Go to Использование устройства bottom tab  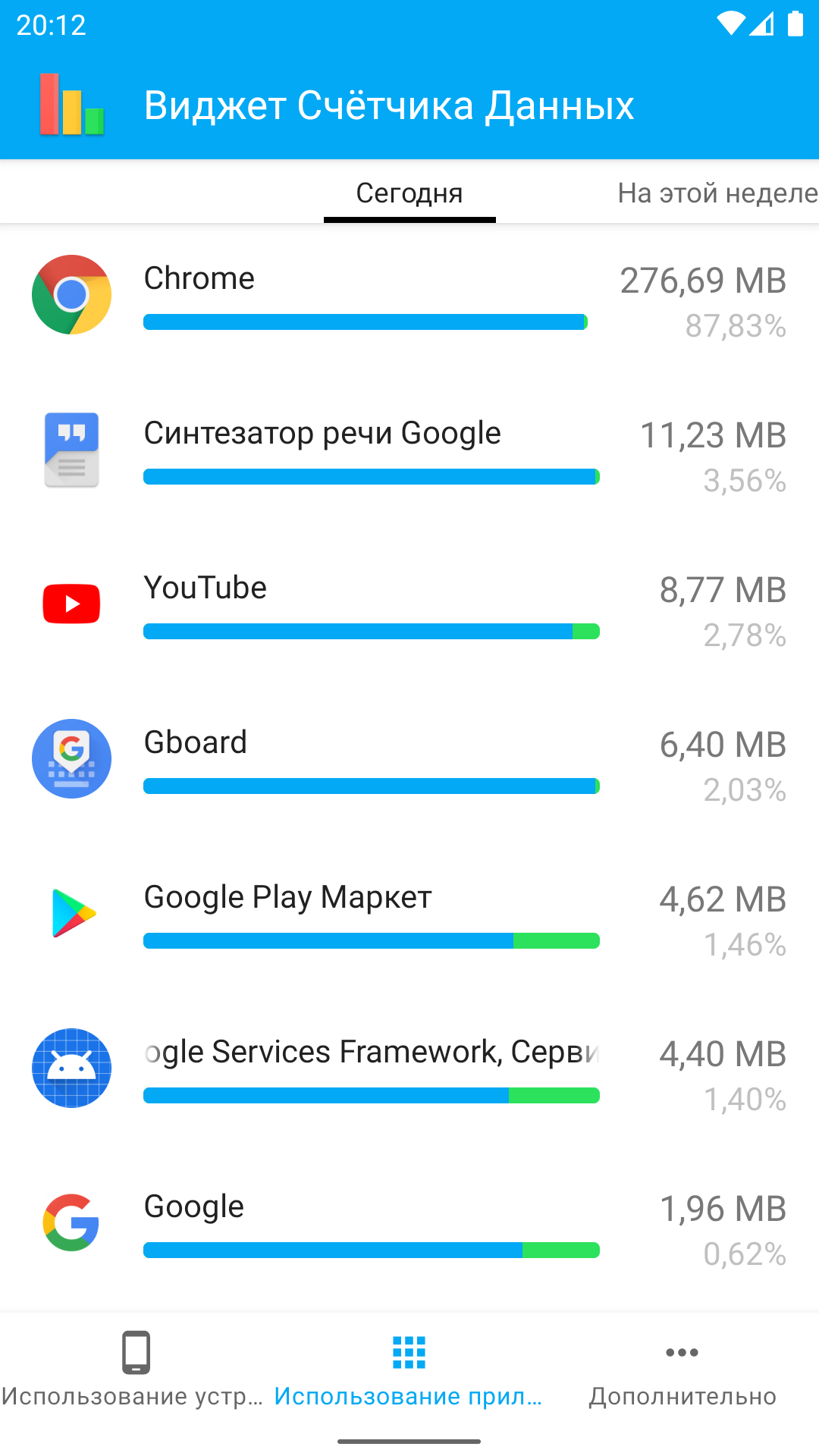pos(135,1370)
